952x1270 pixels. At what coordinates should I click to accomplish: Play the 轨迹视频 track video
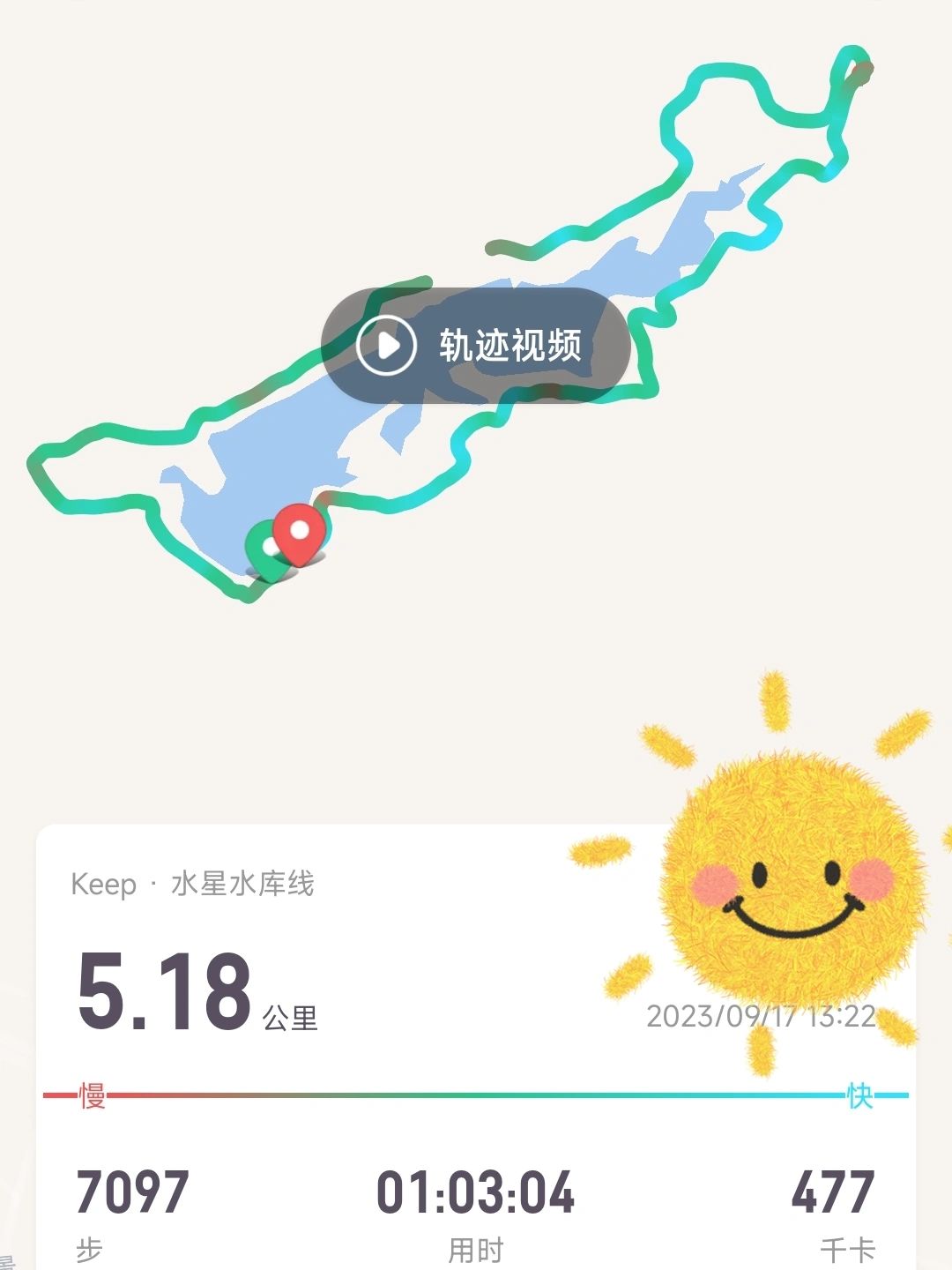click(475, 346)
